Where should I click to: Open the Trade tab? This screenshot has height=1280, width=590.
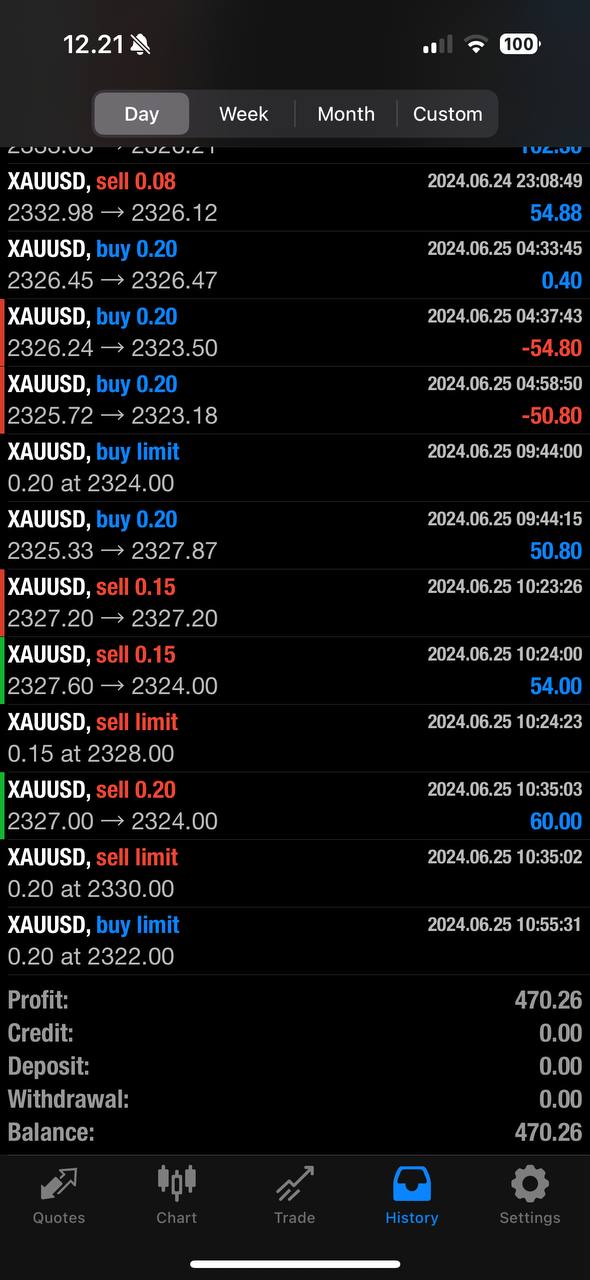click(294, 1195)
